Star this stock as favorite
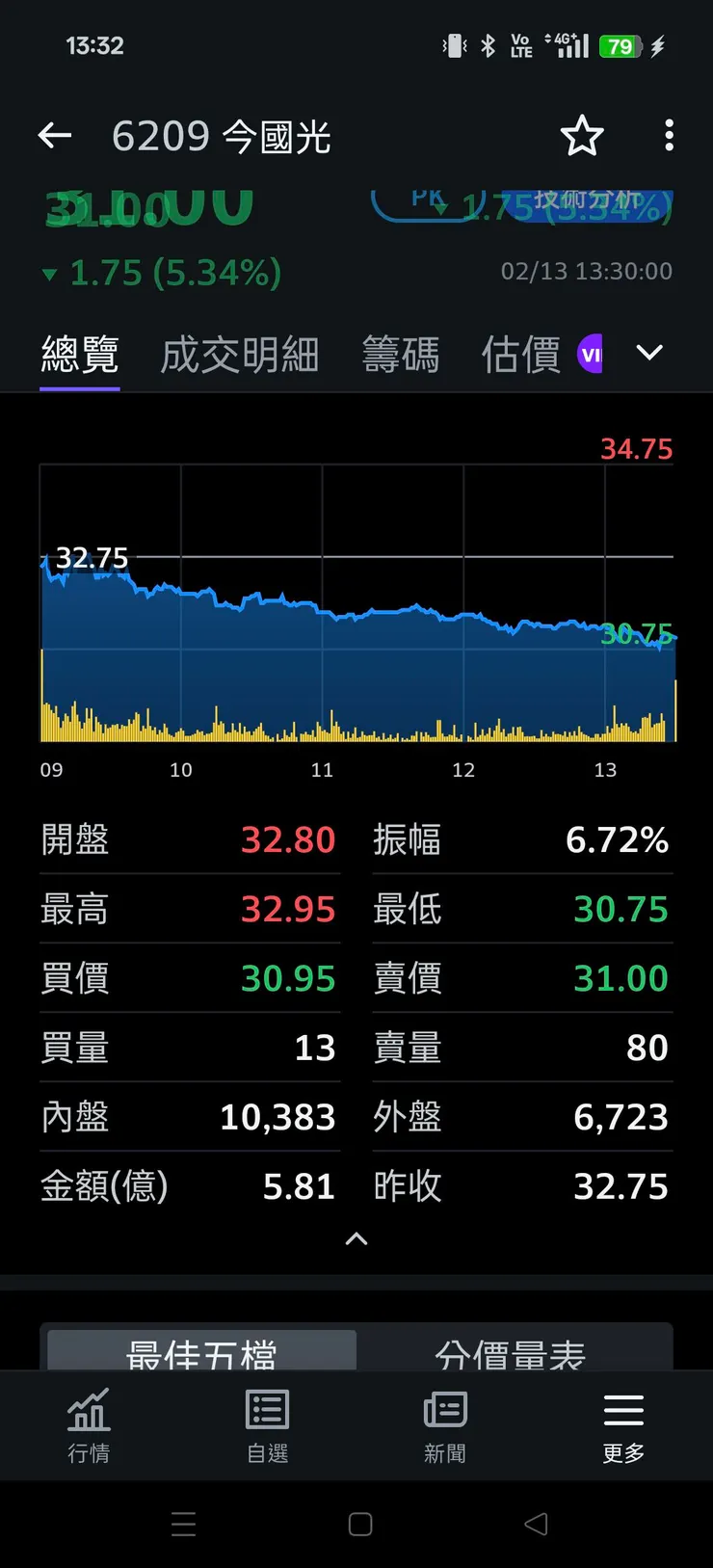Viewport: 713px width, 1568px height. (x=582, y=138)
